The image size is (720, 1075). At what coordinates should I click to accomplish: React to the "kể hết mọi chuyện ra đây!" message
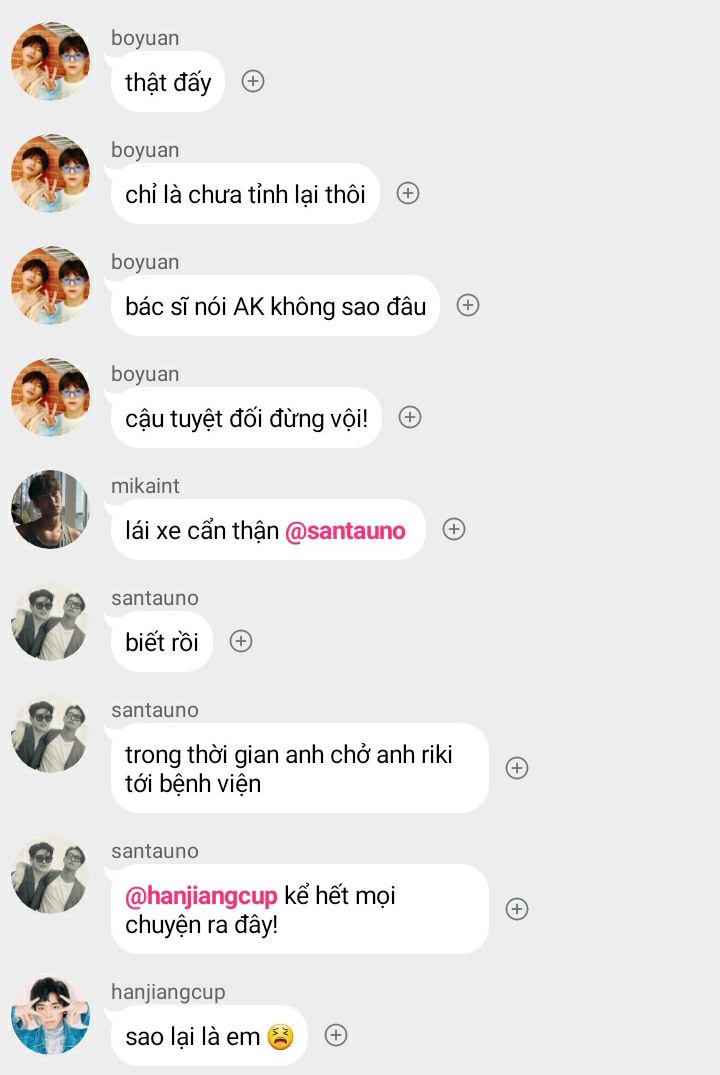pos(517,909)
